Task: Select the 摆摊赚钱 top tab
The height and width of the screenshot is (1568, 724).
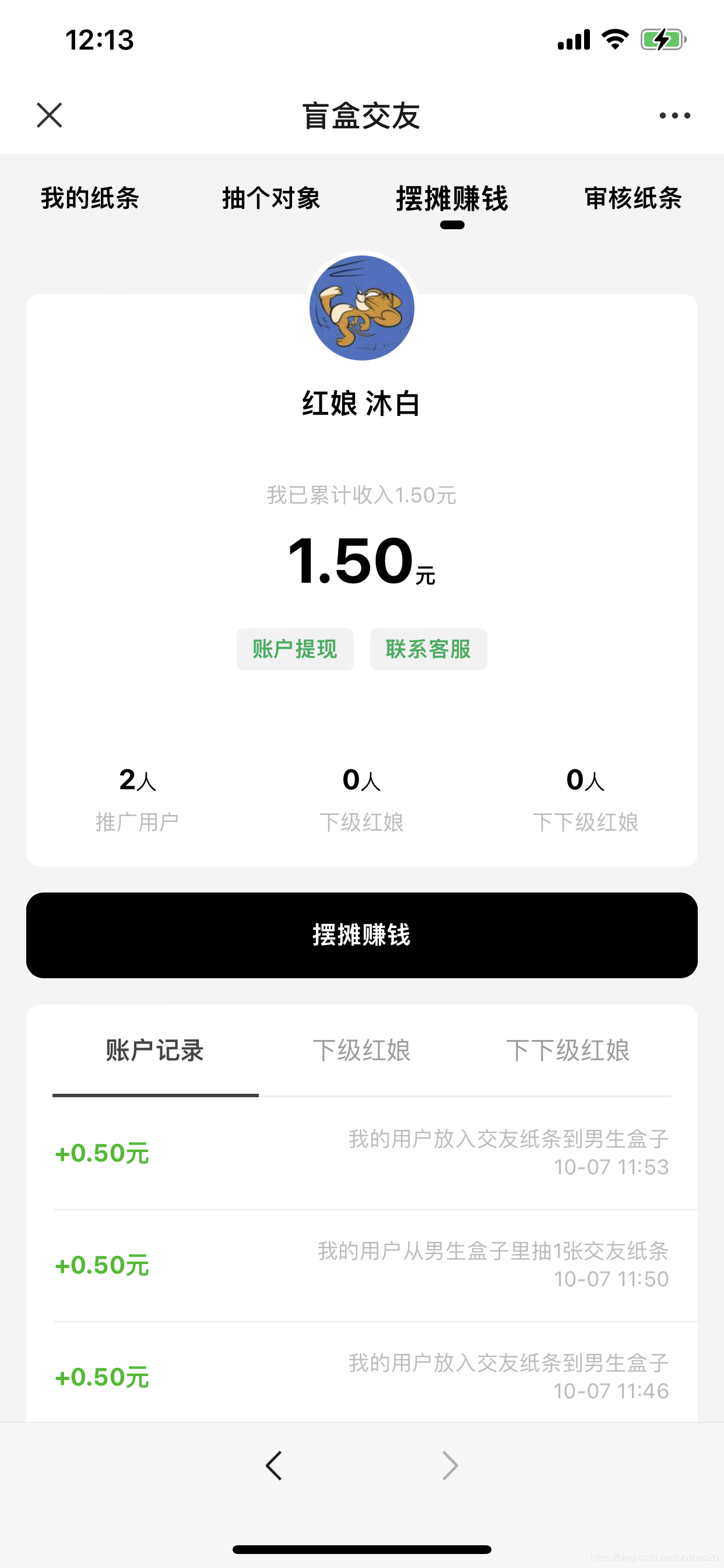Action: [451, 198]
